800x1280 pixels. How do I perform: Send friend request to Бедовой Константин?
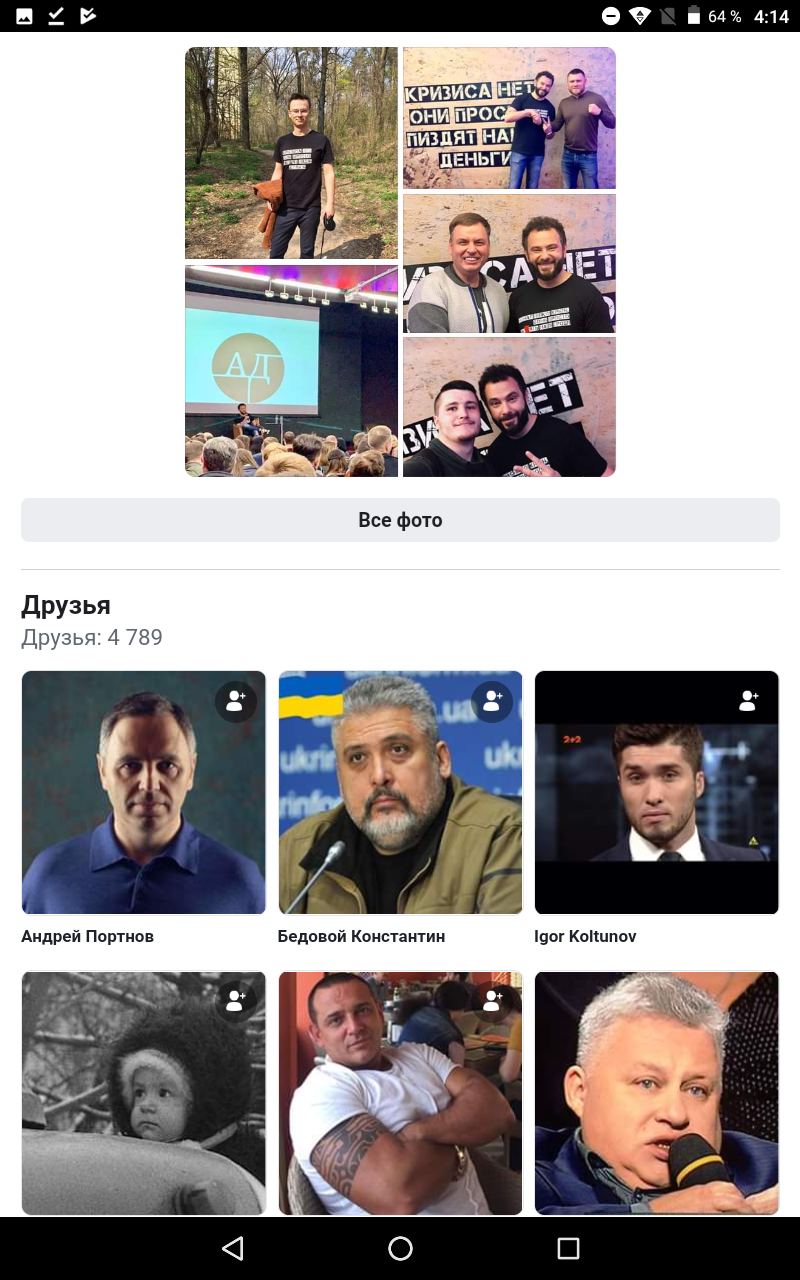492,701
